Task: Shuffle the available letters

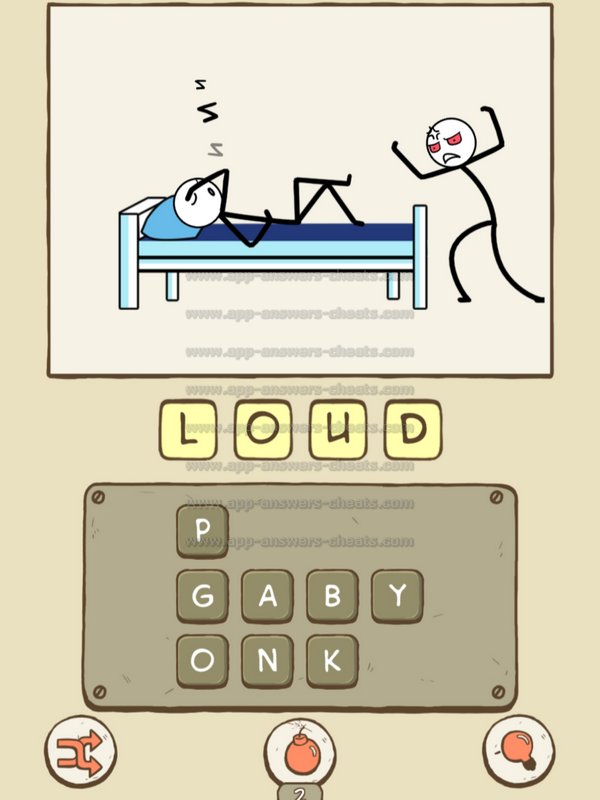Action: pyautogui.click(x=80, y=748)
